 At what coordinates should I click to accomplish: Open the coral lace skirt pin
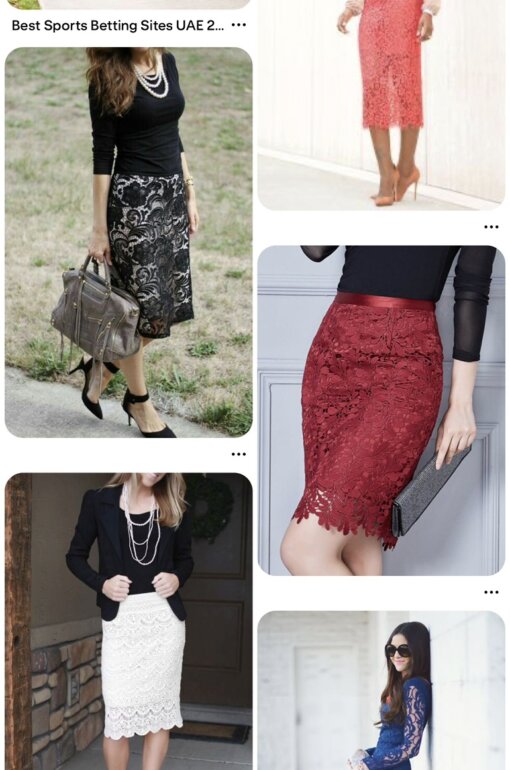click(x=381, y=105)
